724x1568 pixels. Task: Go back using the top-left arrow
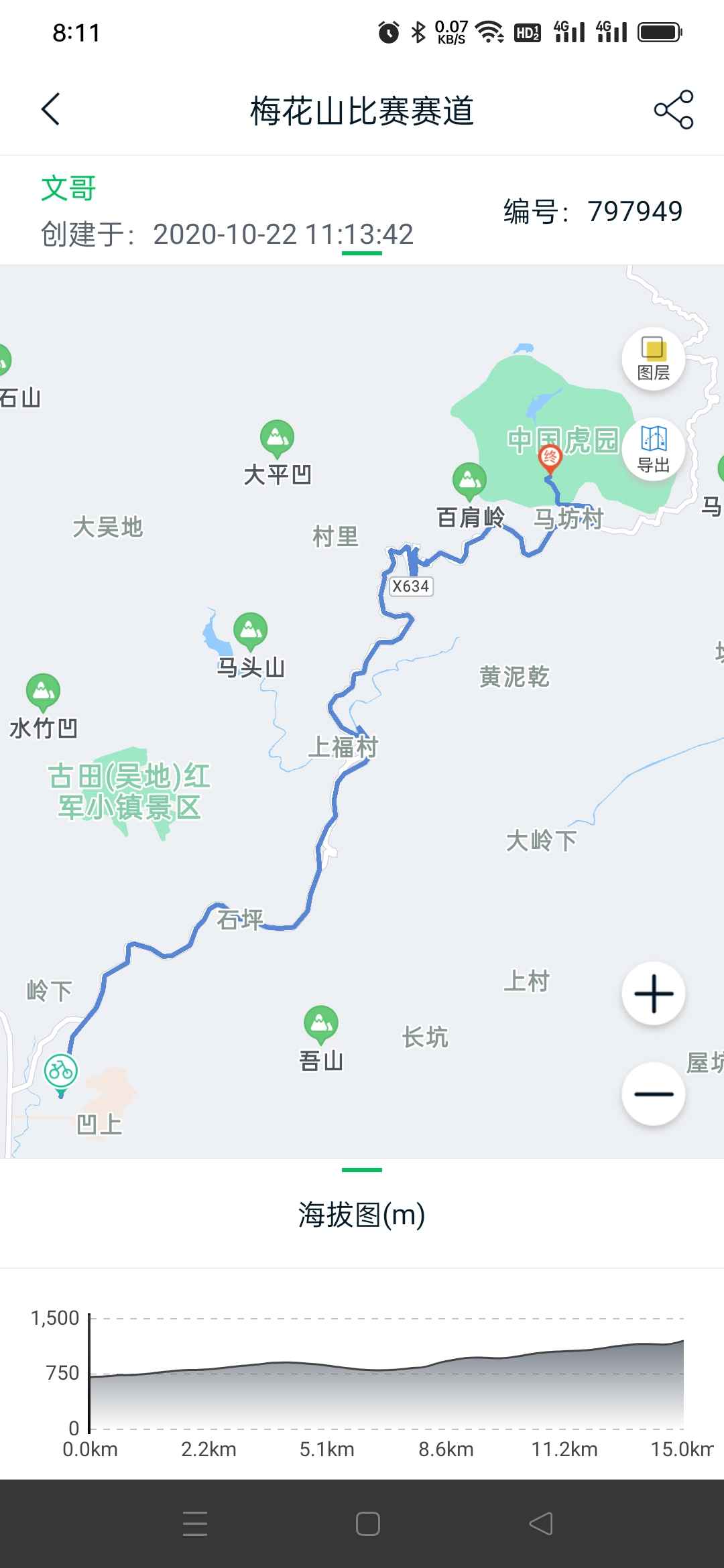coord(51,109)
